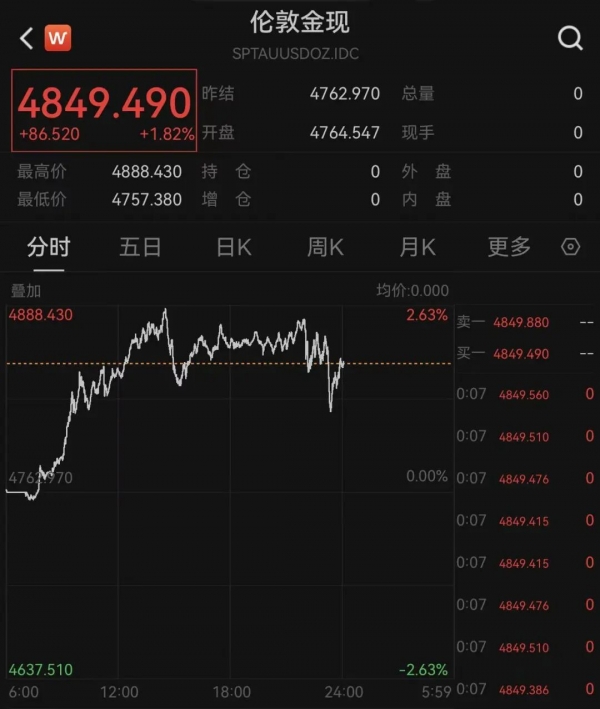This screenshot has width=600, height=709.
Task: Expand the 更多 chart options
Action: (x=509, y=247)
